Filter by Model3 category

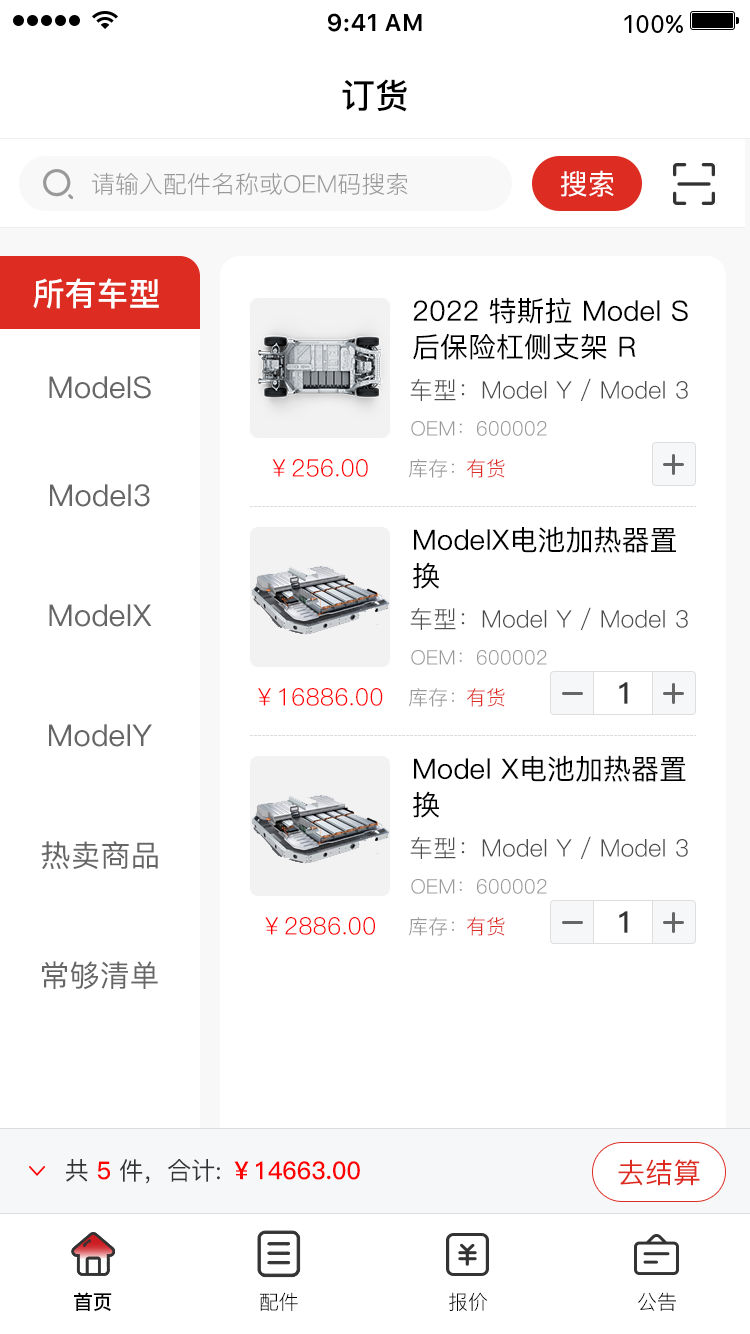point(99,496)
